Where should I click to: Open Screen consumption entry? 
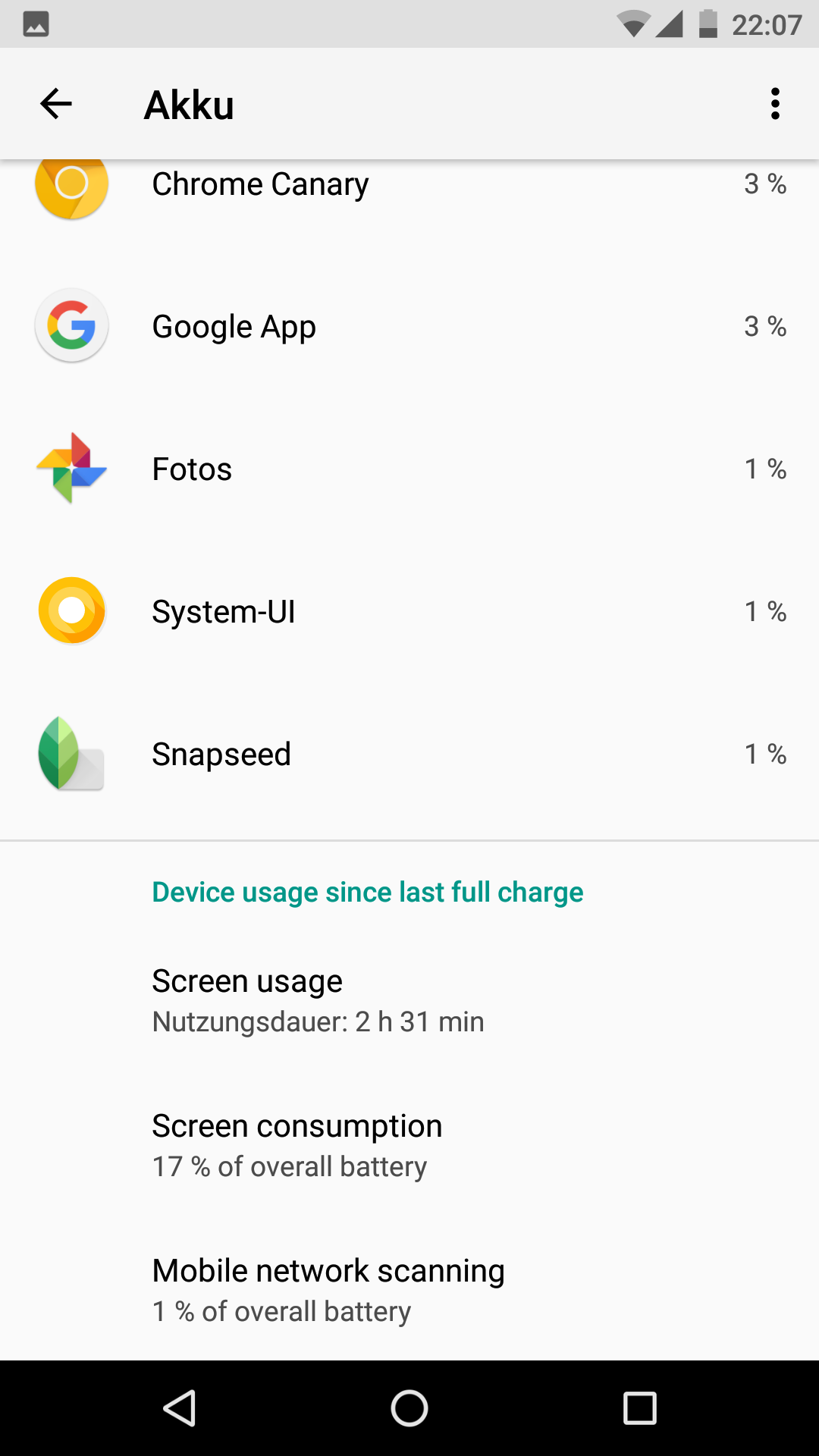pyautogui.click(x=409, y=1146)
